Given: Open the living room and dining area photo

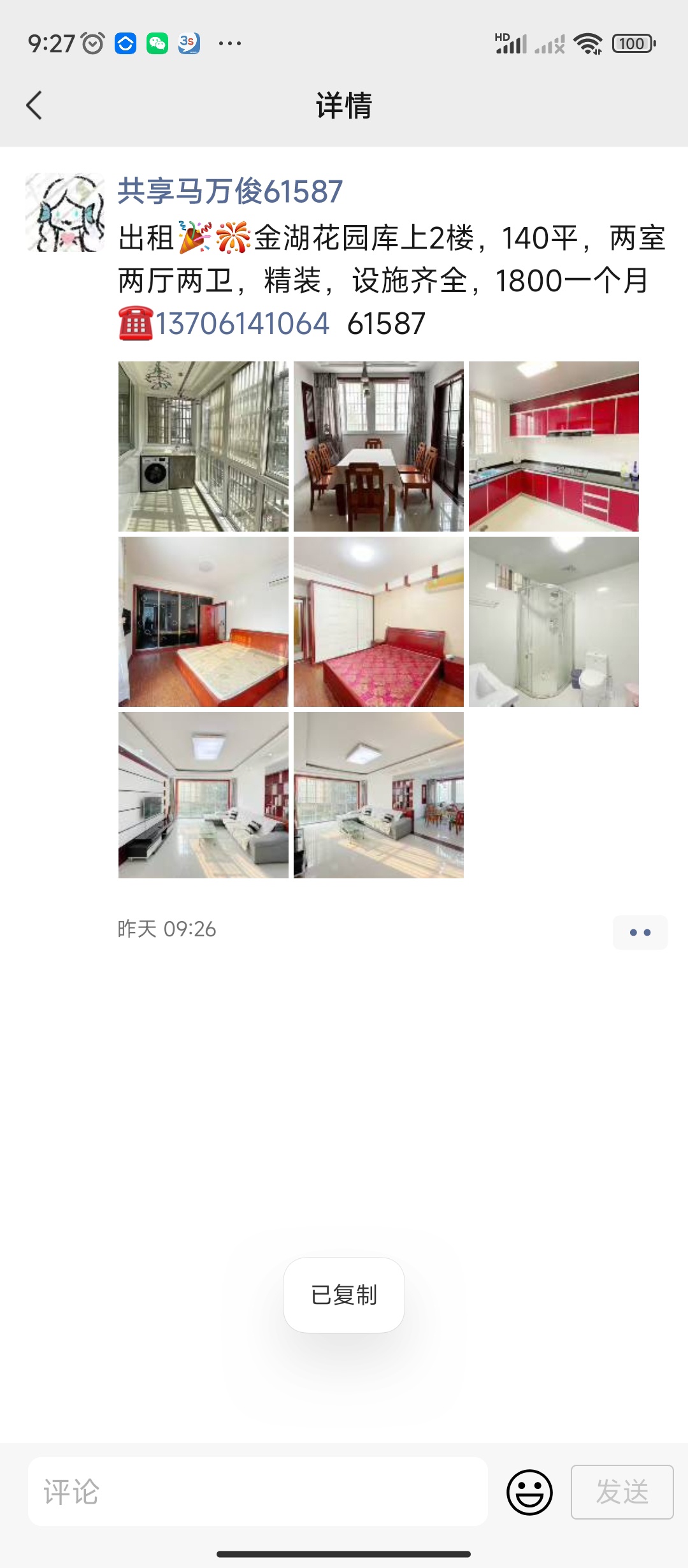Looking at the screenshot, I should (x=378, y=795).
